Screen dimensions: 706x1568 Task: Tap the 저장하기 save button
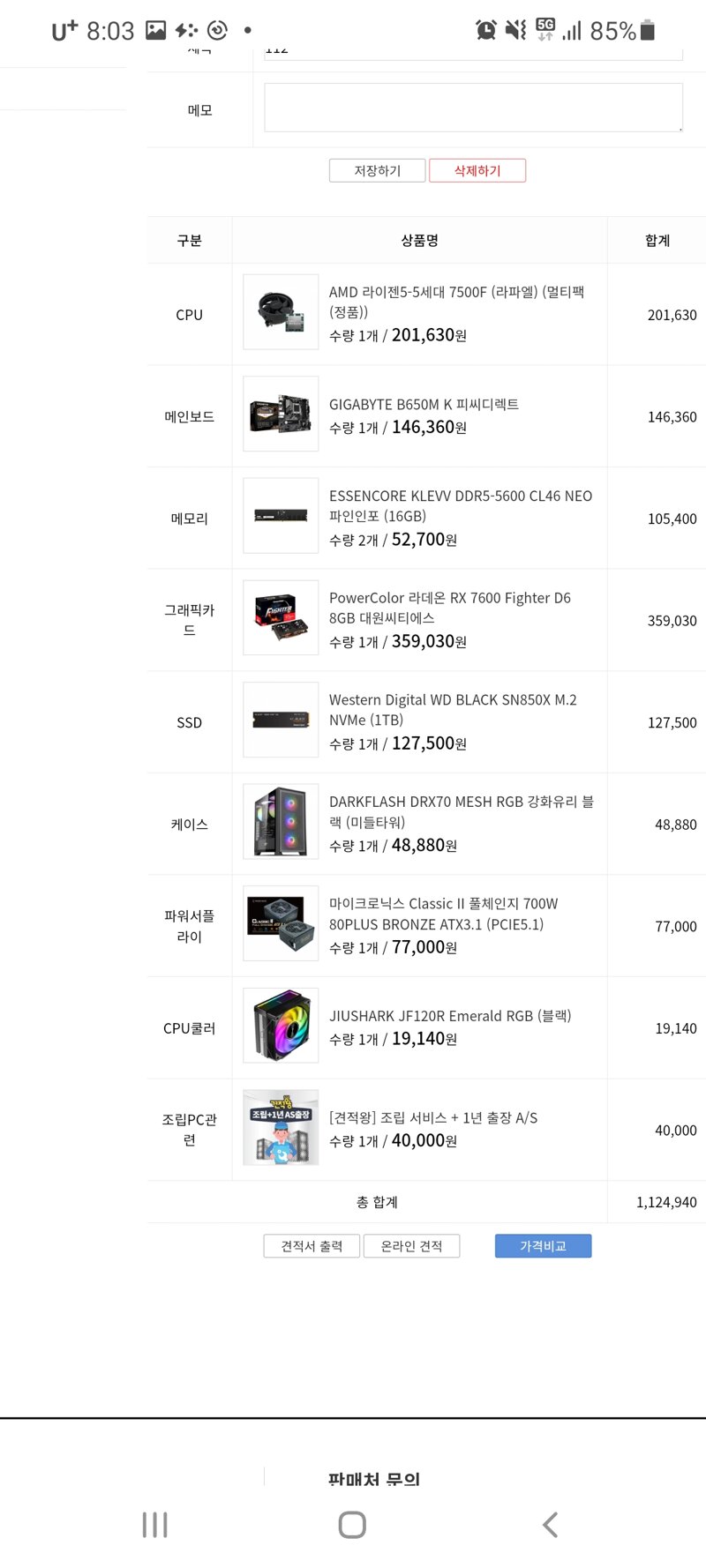377,170
